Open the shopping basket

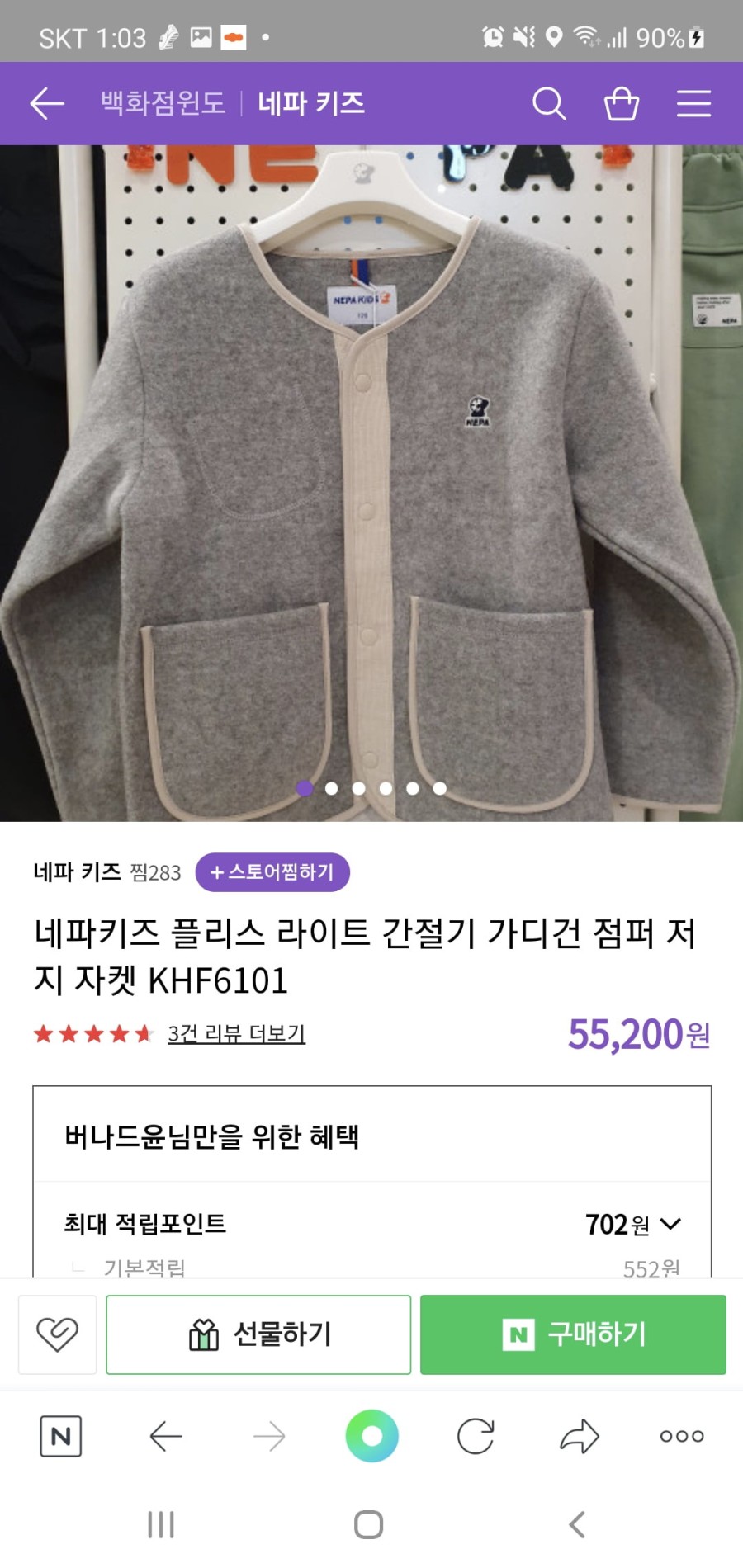(621, 104)
